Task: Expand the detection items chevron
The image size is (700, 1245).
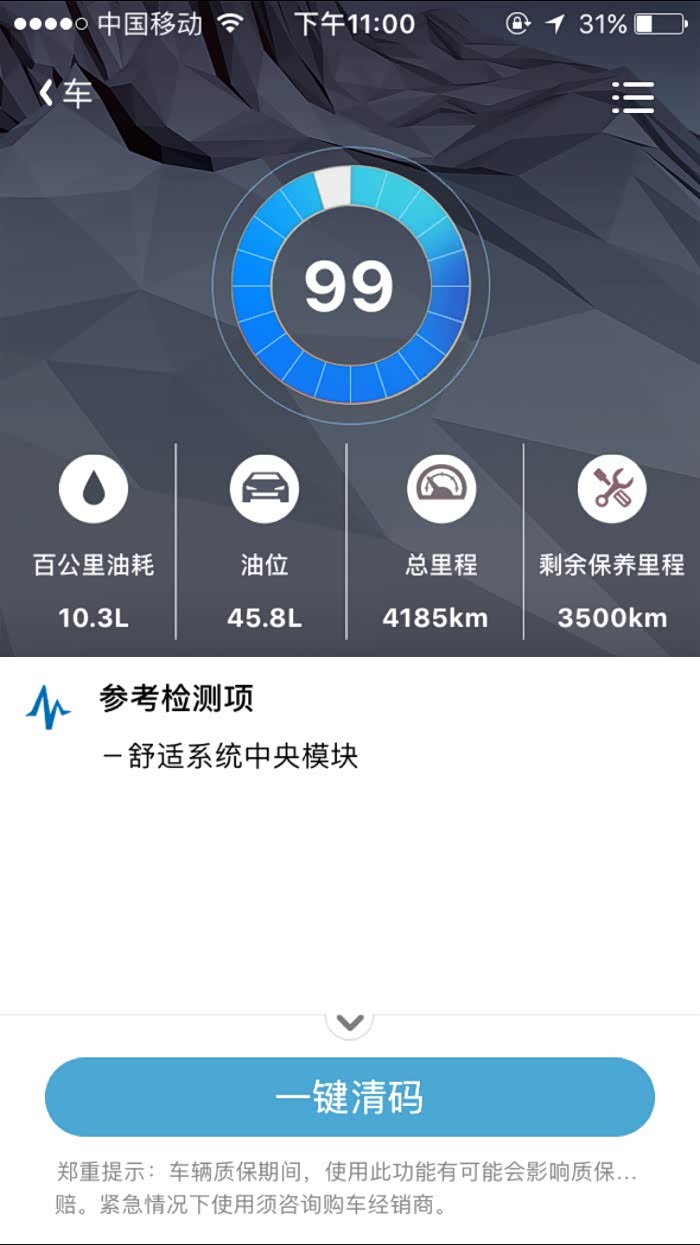Action: [350, 1022]
